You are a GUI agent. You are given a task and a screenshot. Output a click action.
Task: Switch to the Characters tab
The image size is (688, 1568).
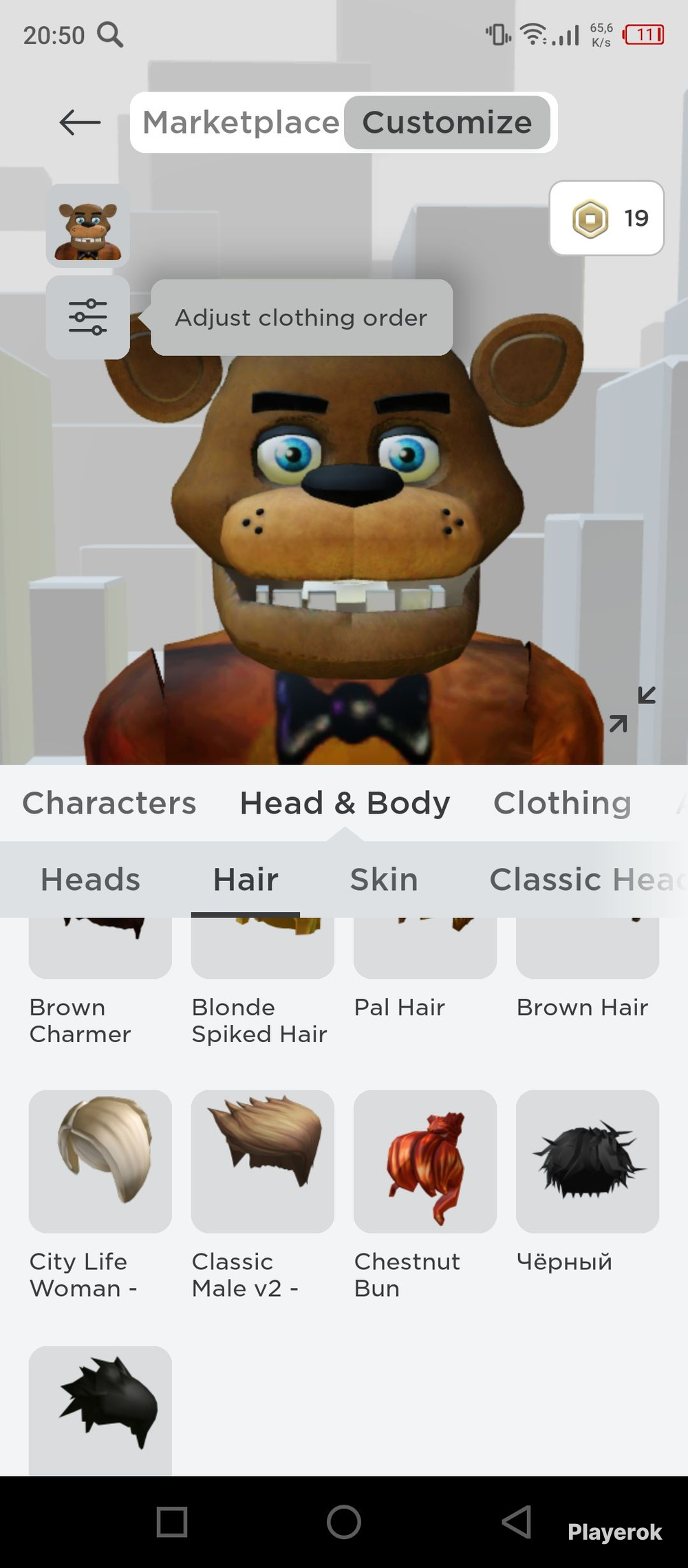tap(109, 803)
